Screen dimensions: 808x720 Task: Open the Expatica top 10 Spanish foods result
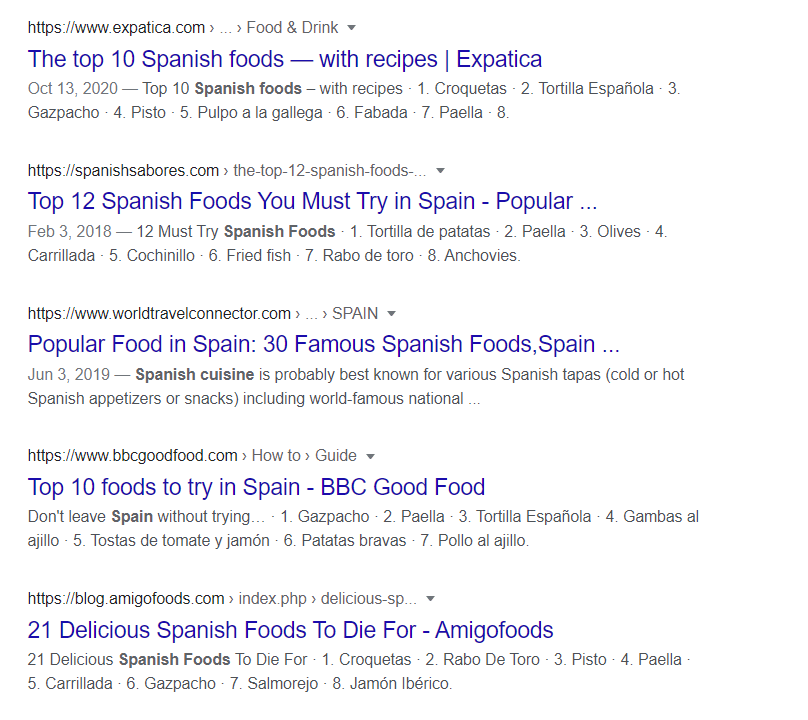tap(285, 59)
